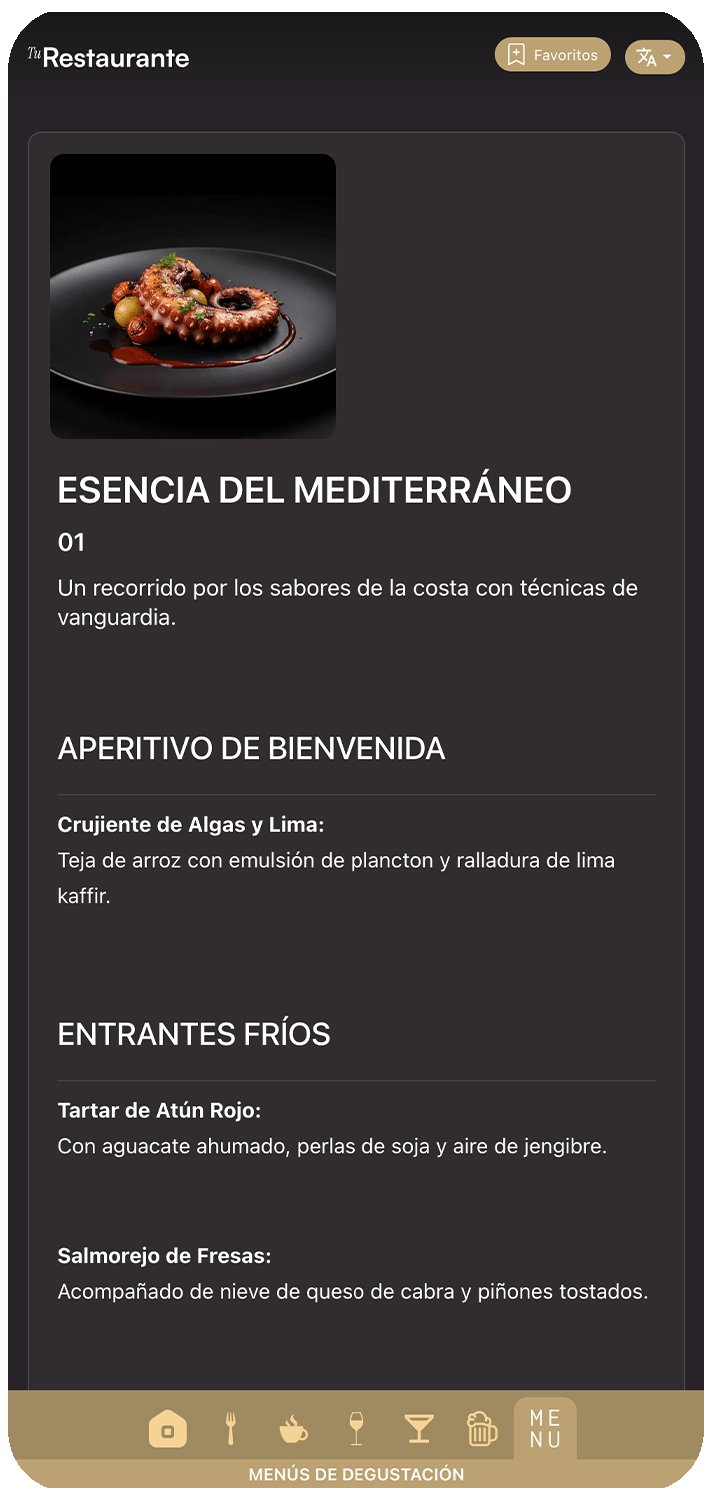712x1500 pixels.
Task: Open the cocktail glass tab
Action: click(419, 1429)
